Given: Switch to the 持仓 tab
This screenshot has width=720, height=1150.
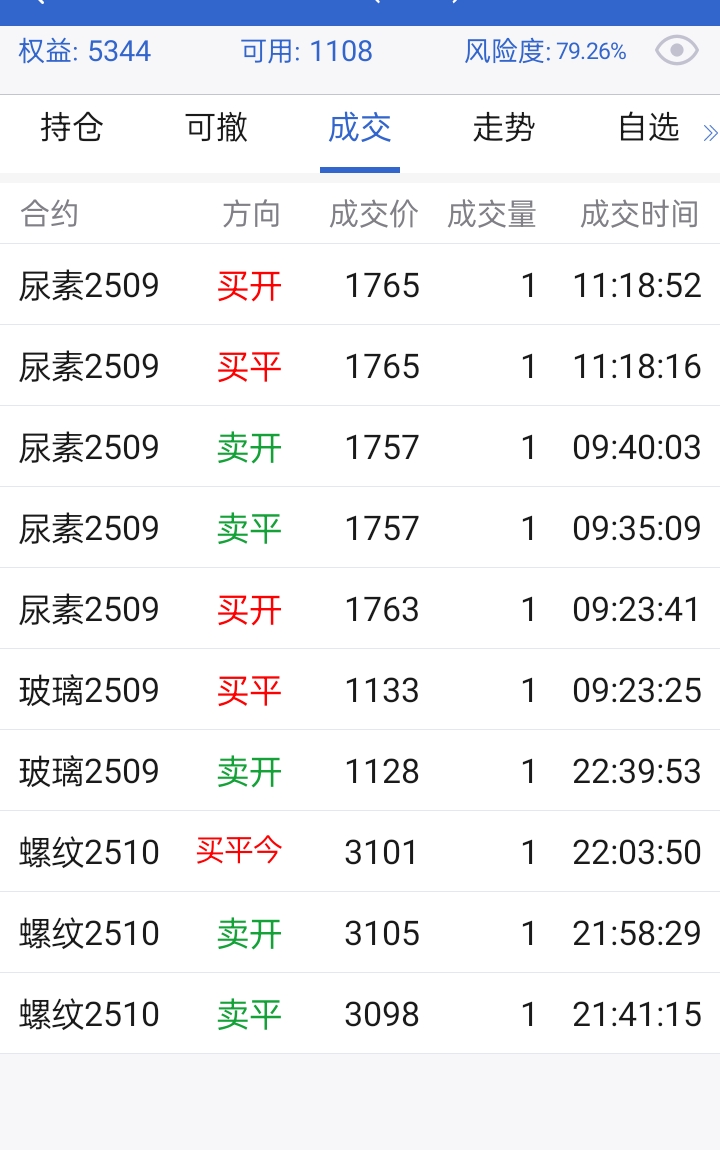Looking at the screenshot, I should (x=72, y=128).
